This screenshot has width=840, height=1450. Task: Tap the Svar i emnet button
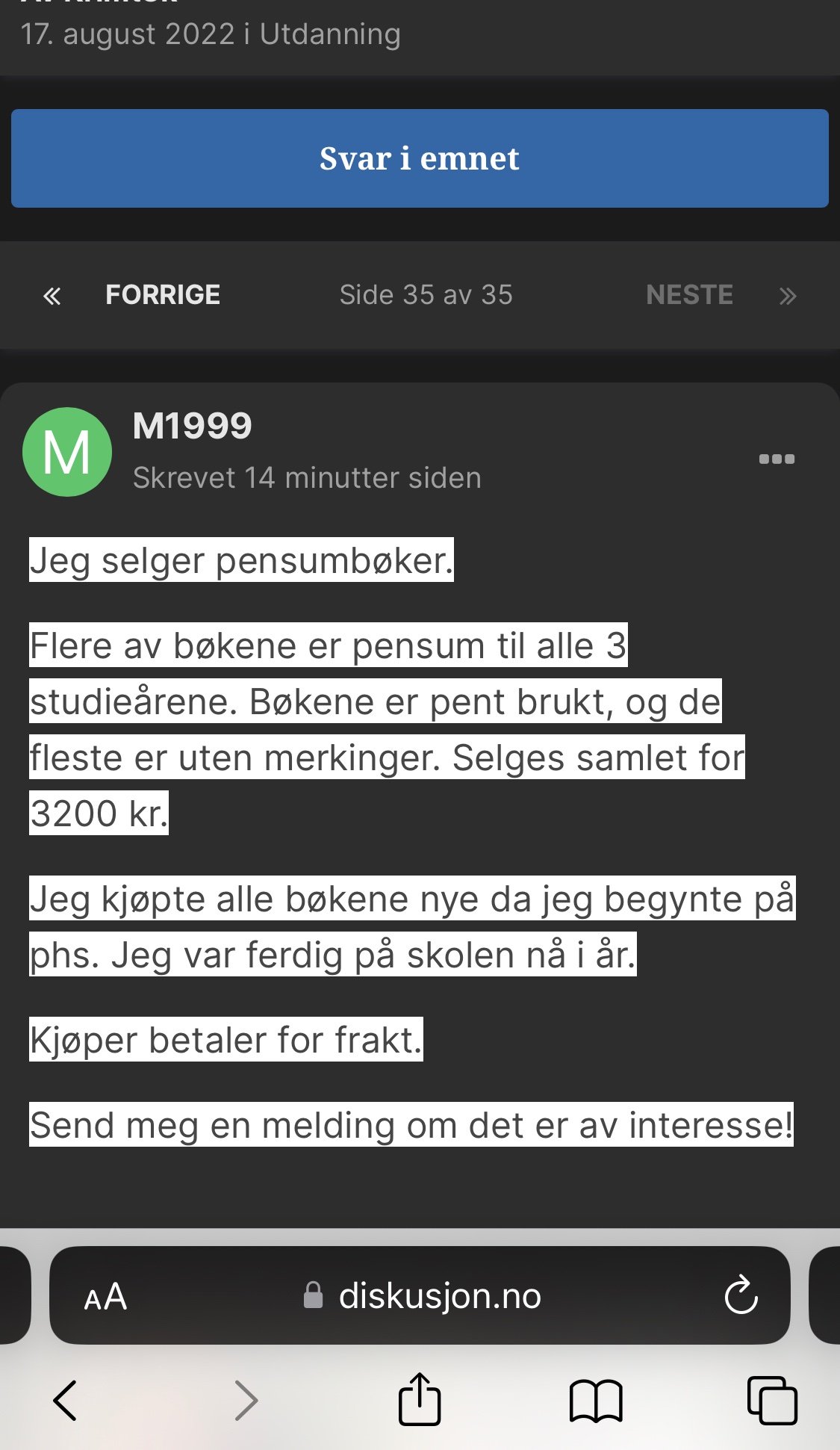click(420, 158)
